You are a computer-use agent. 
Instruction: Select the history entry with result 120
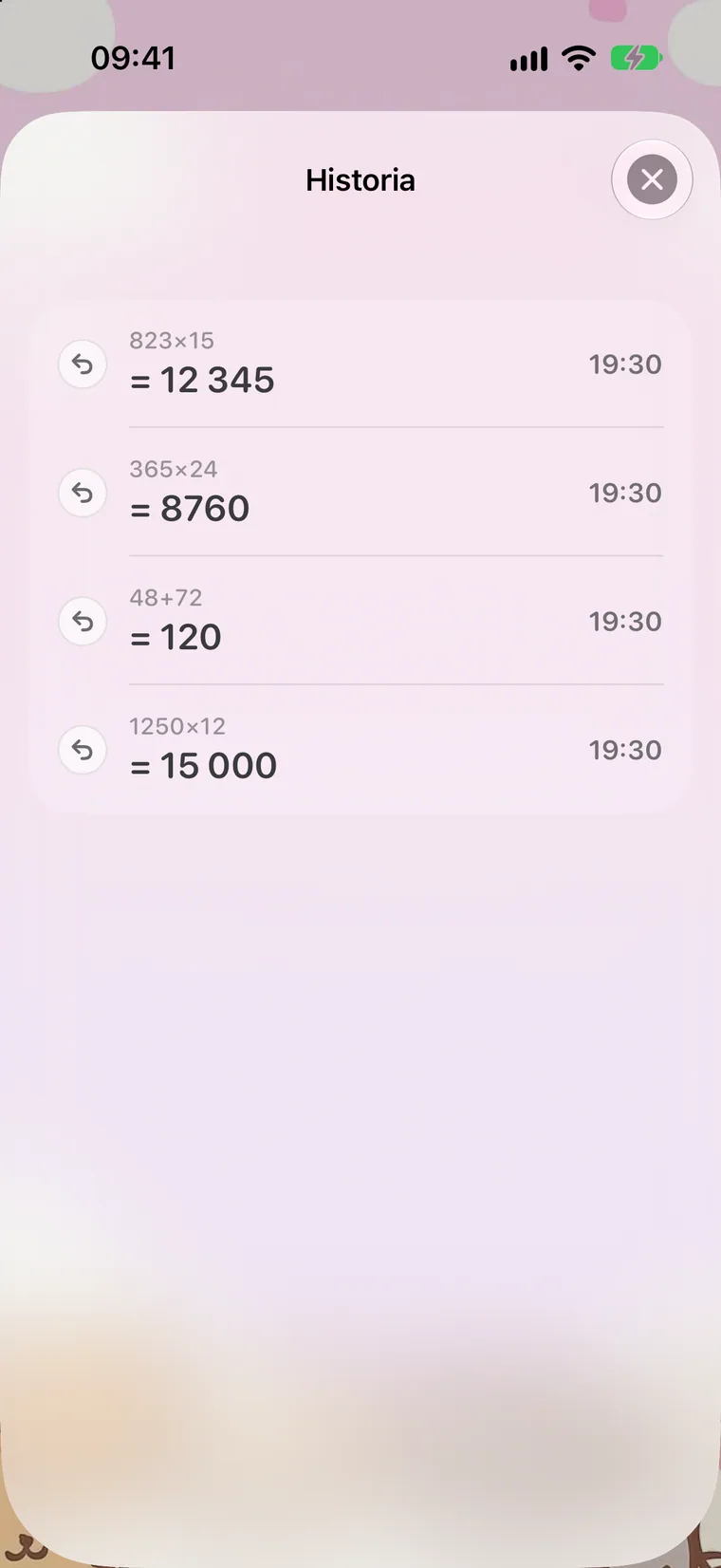(x=360, y=621)
